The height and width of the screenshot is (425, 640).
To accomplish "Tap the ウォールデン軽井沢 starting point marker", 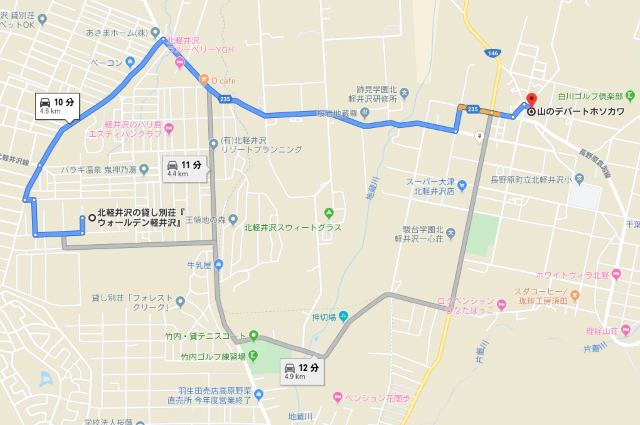I will pos(91,218).
